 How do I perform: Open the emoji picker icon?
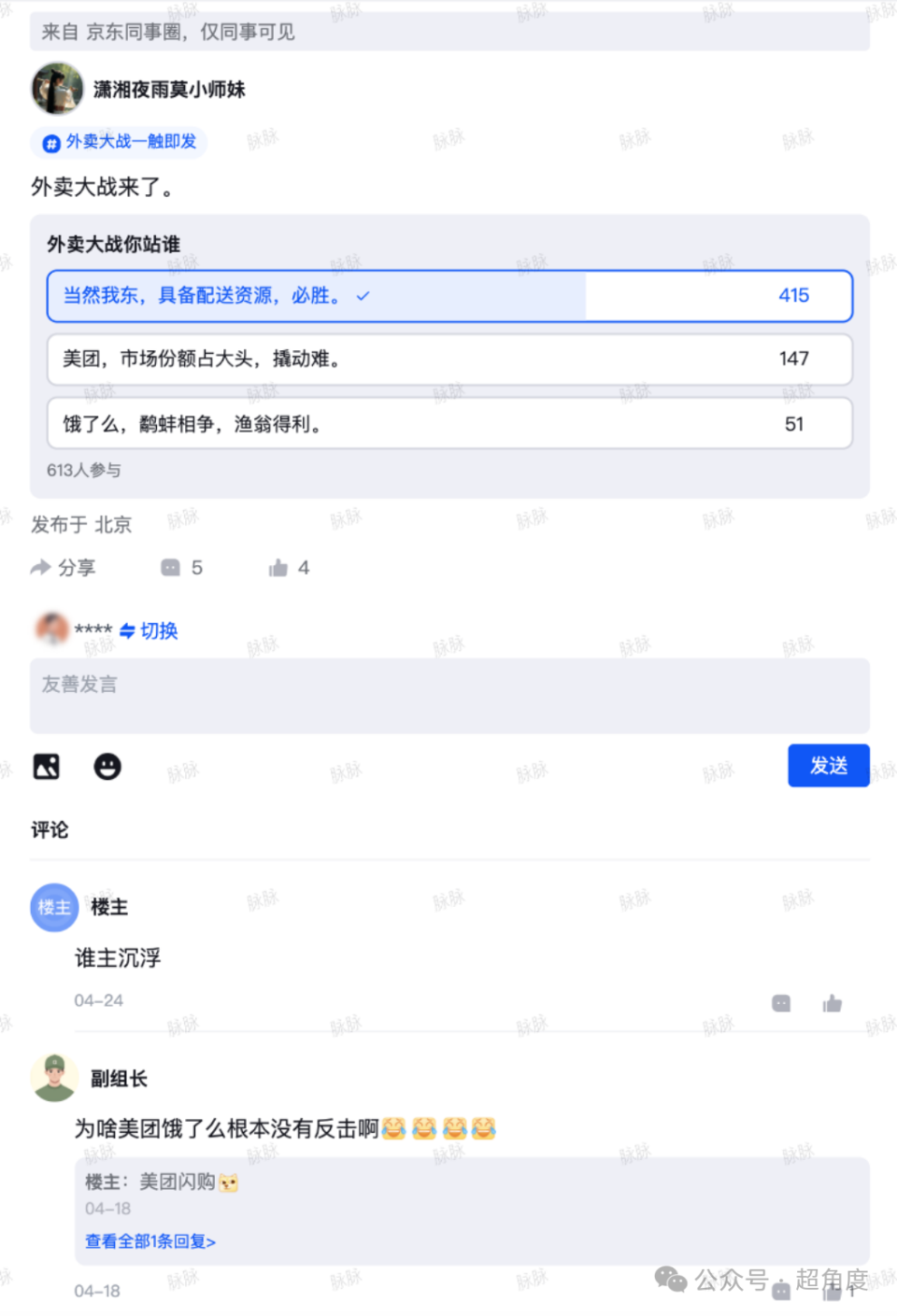pos(107,765)
